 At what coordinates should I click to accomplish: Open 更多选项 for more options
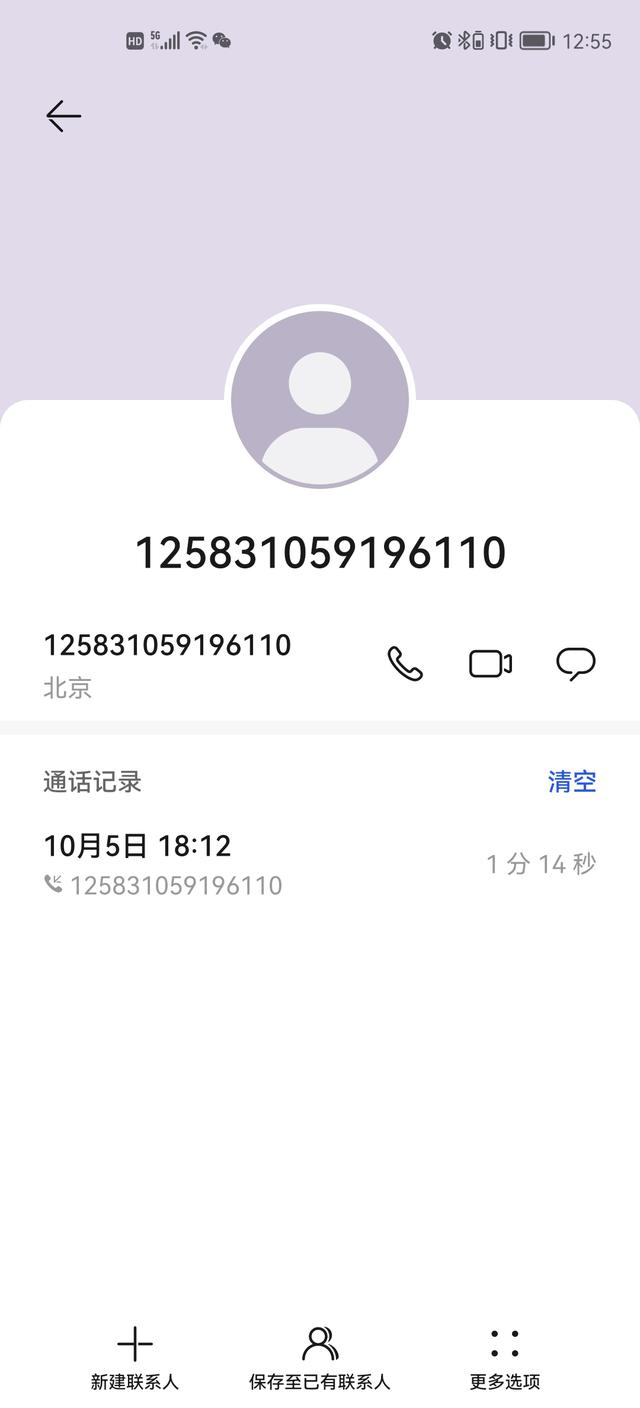click(x=505, y=1359)
